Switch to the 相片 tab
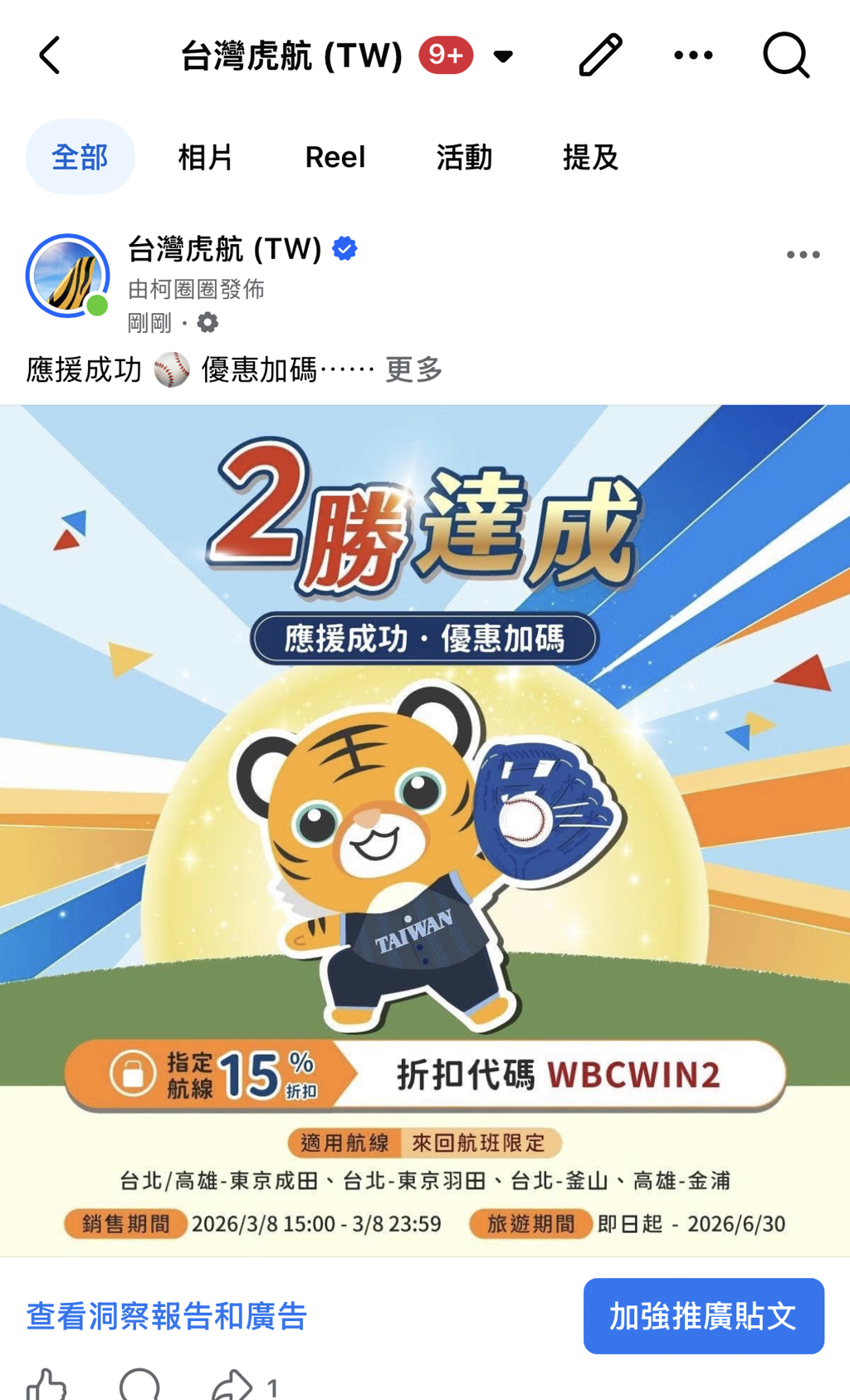Viewport: 850px width, 1400px height. click(x=205, y=157)
